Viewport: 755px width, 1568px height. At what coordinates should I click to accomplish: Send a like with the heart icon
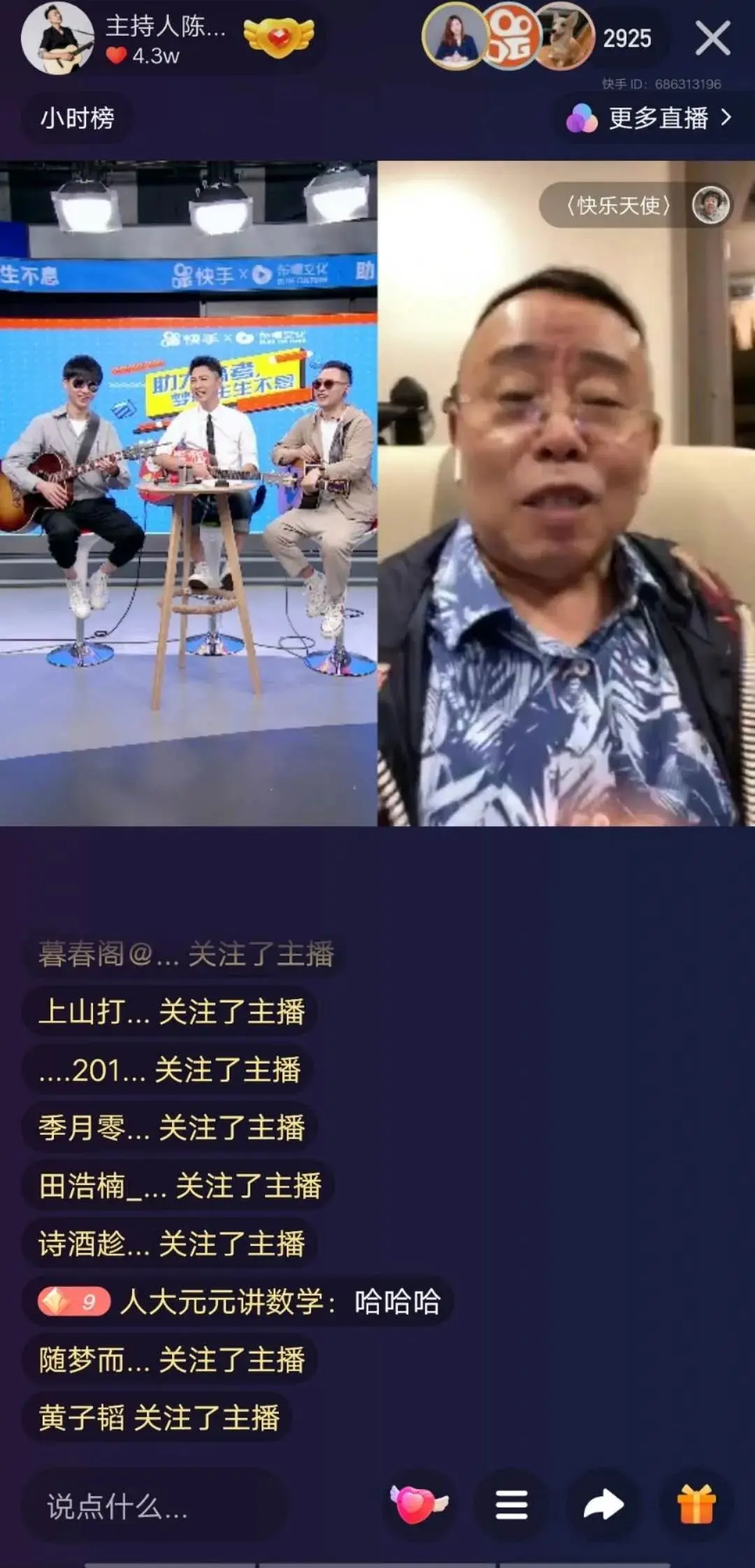[418, 1504]
